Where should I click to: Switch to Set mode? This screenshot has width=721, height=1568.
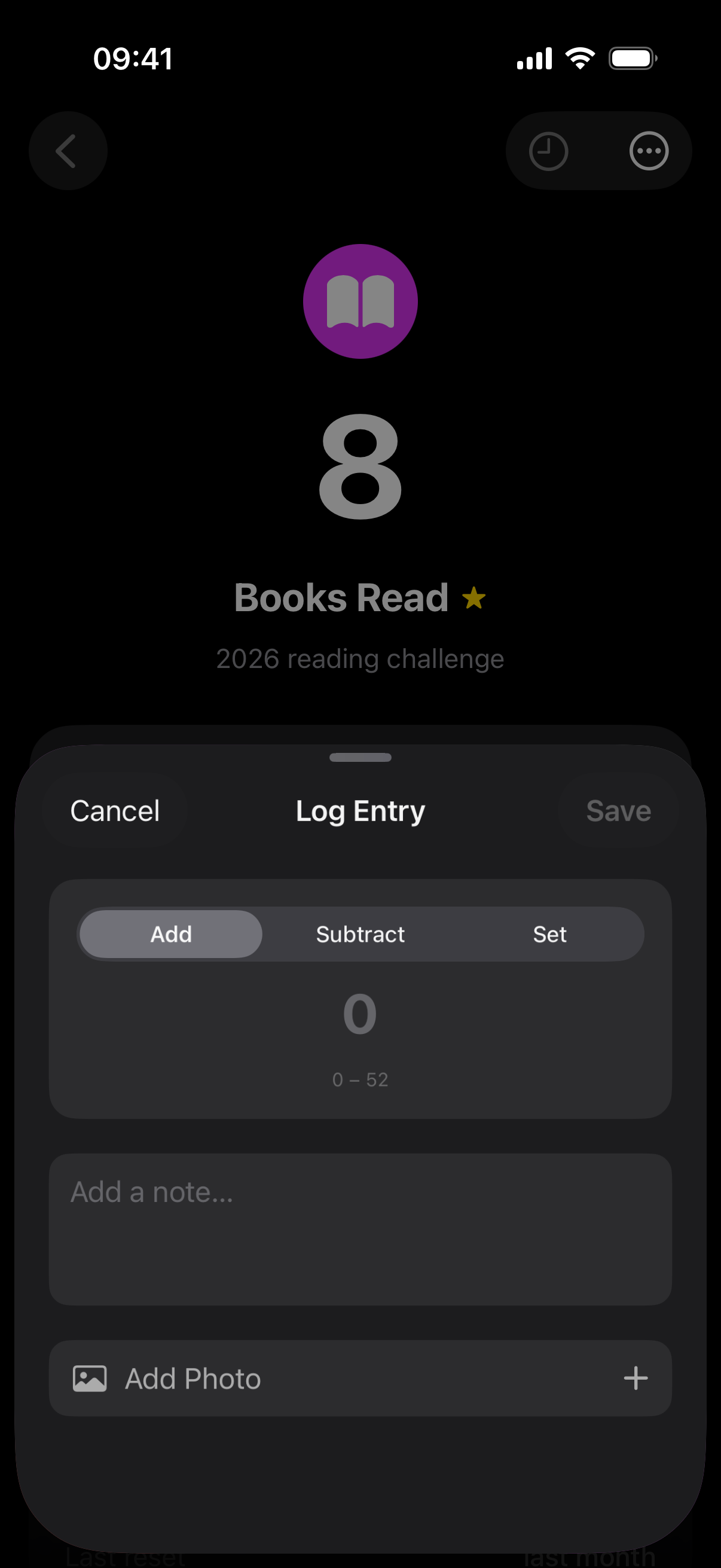[x=549, y=934]
